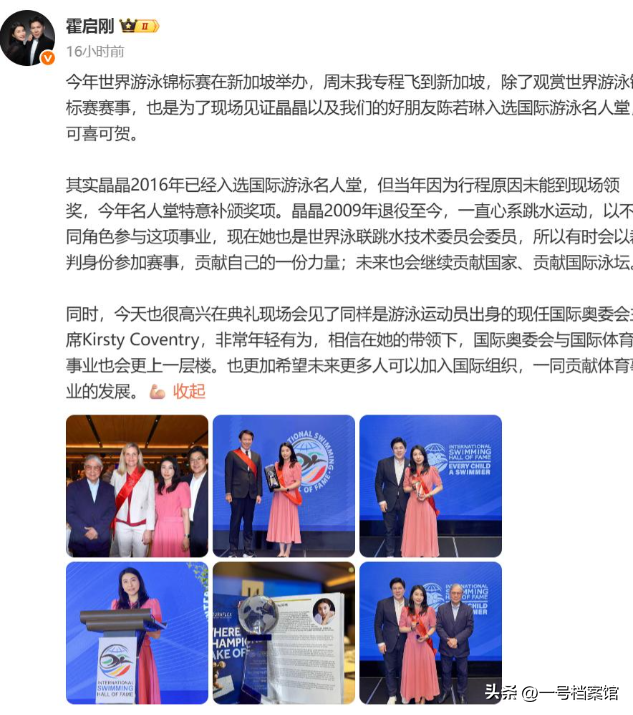Open the photo of the woman speaking at the podium

coord(137,632)
